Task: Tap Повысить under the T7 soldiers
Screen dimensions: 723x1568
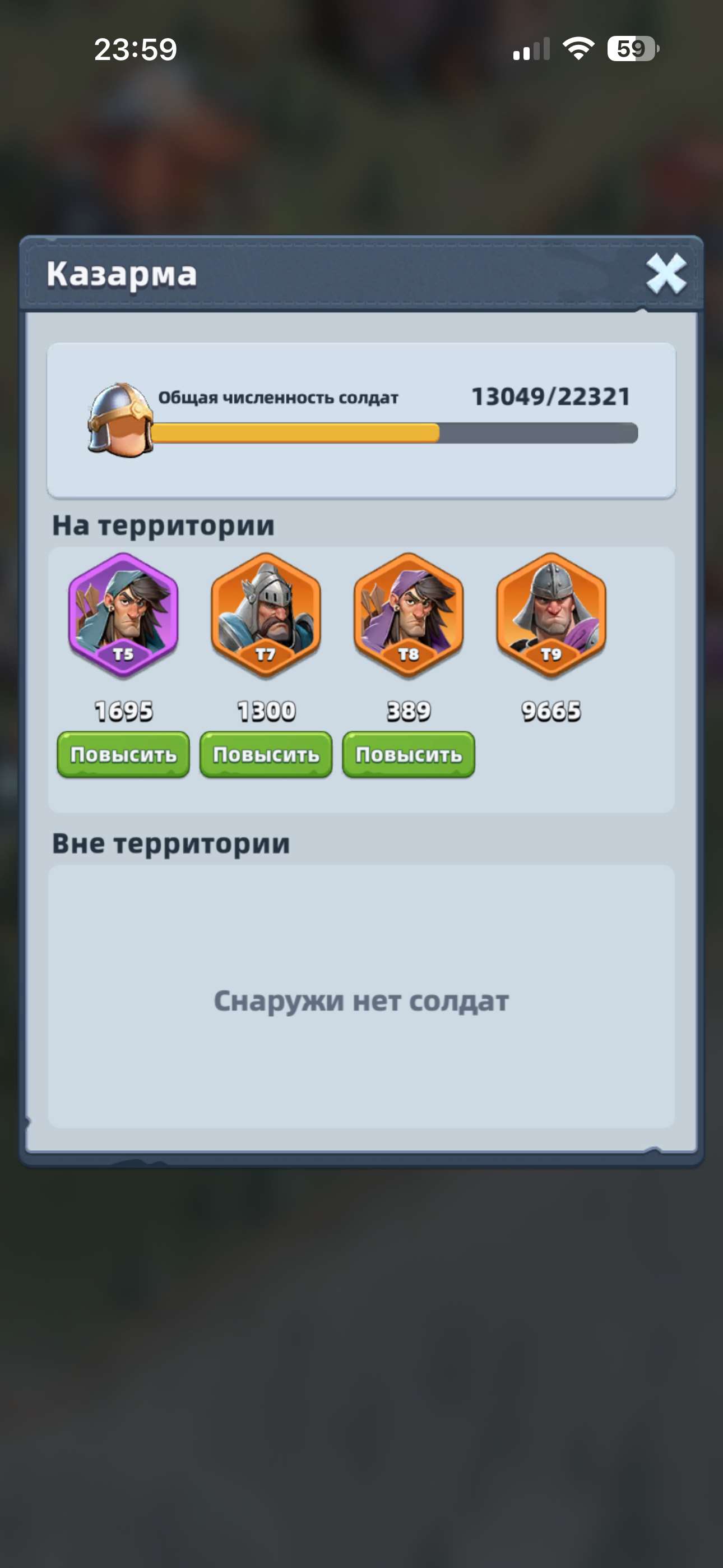Action: pyautogui.click(x=266, y=755)
